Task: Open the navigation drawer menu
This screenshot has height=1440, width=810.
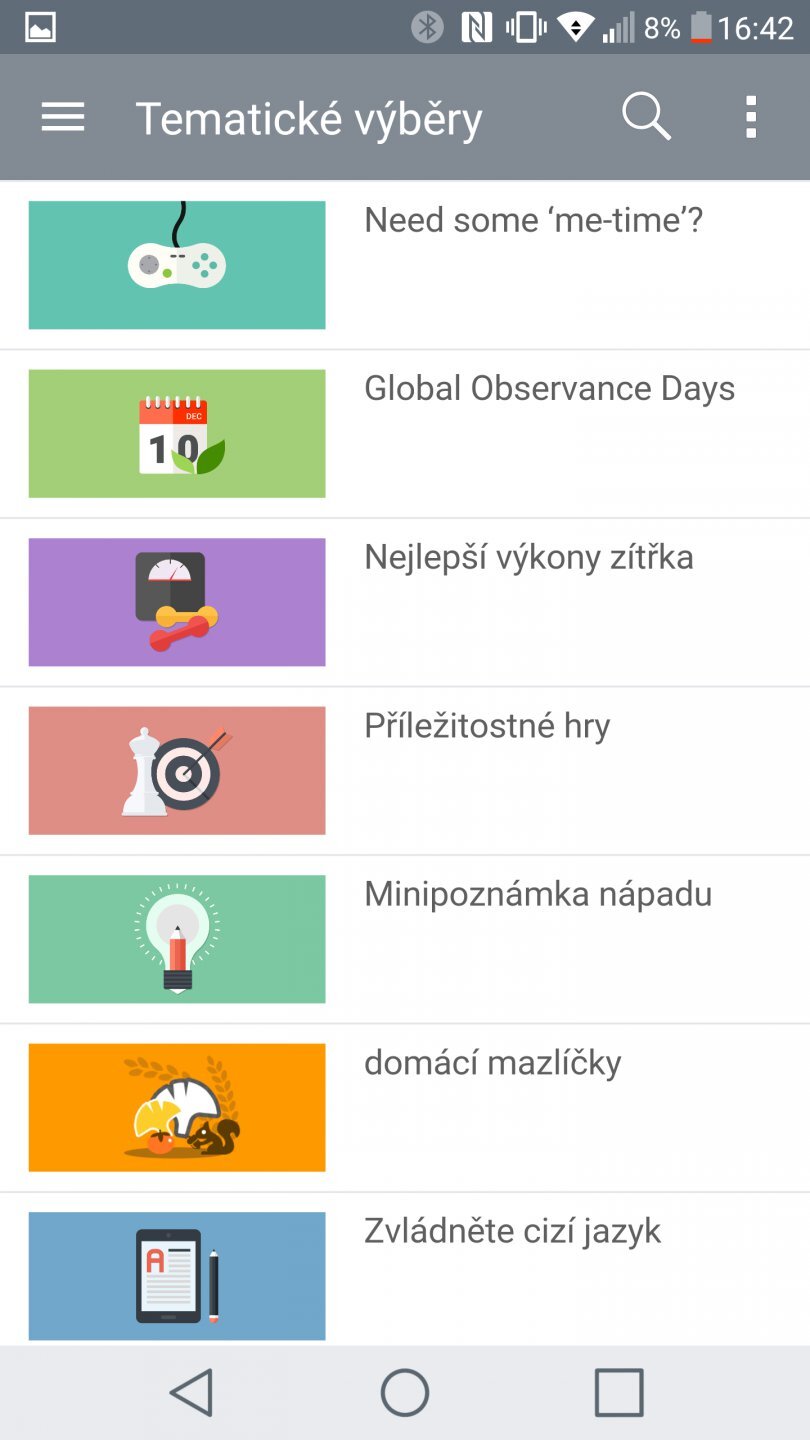Action: tap(63, 118)
